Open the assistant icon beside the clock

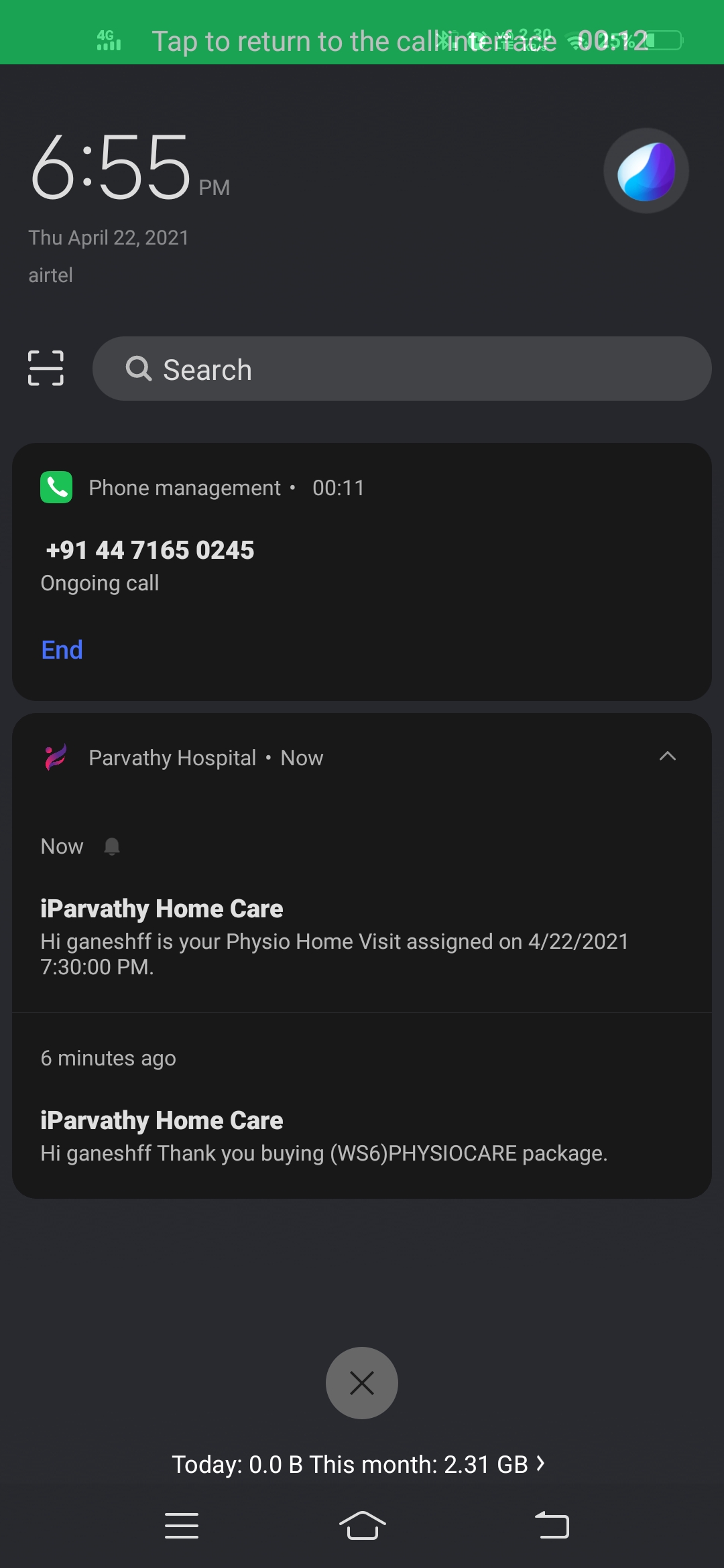pyautogui.click(x=646, y=171)
